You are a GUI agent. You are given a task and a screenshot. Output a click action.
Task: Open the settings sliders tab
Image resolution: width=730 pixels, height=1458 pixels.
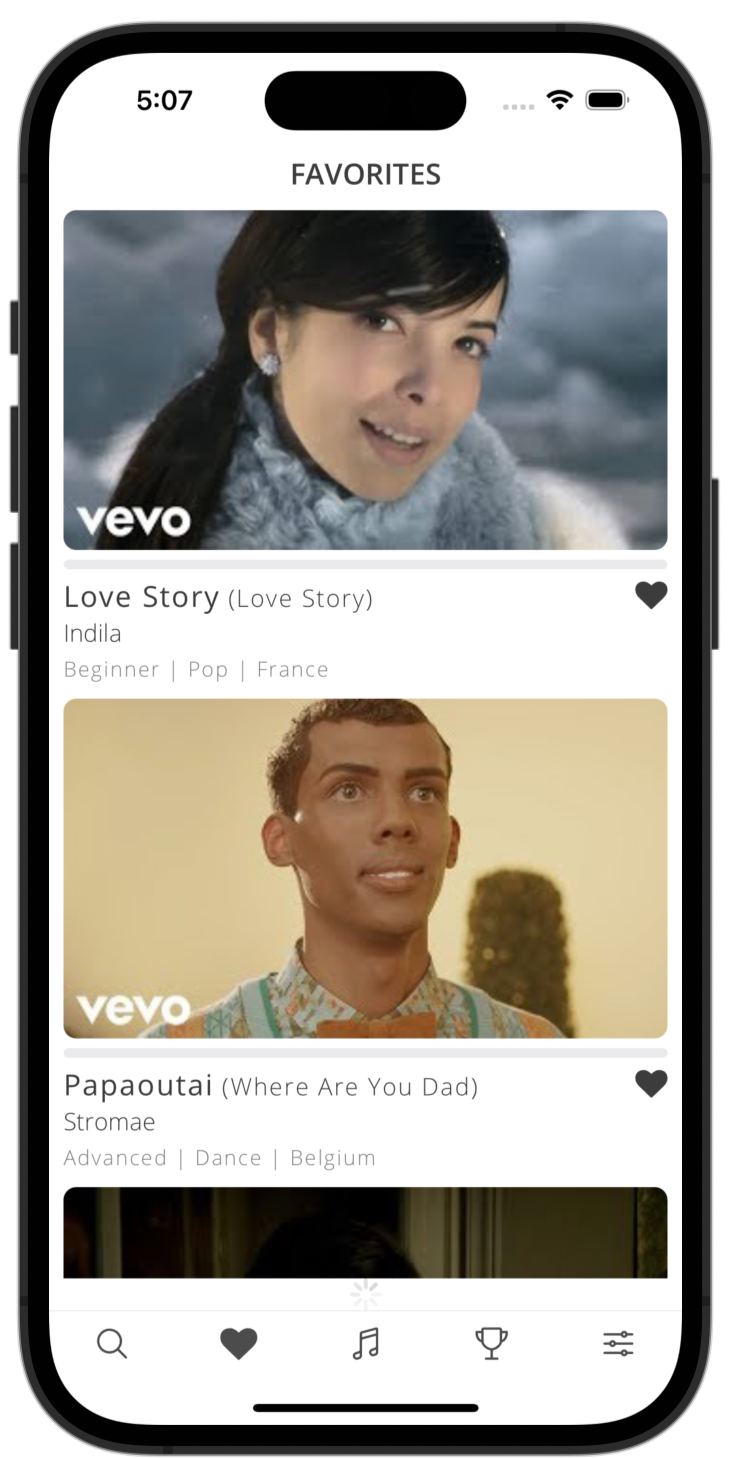618,1343
